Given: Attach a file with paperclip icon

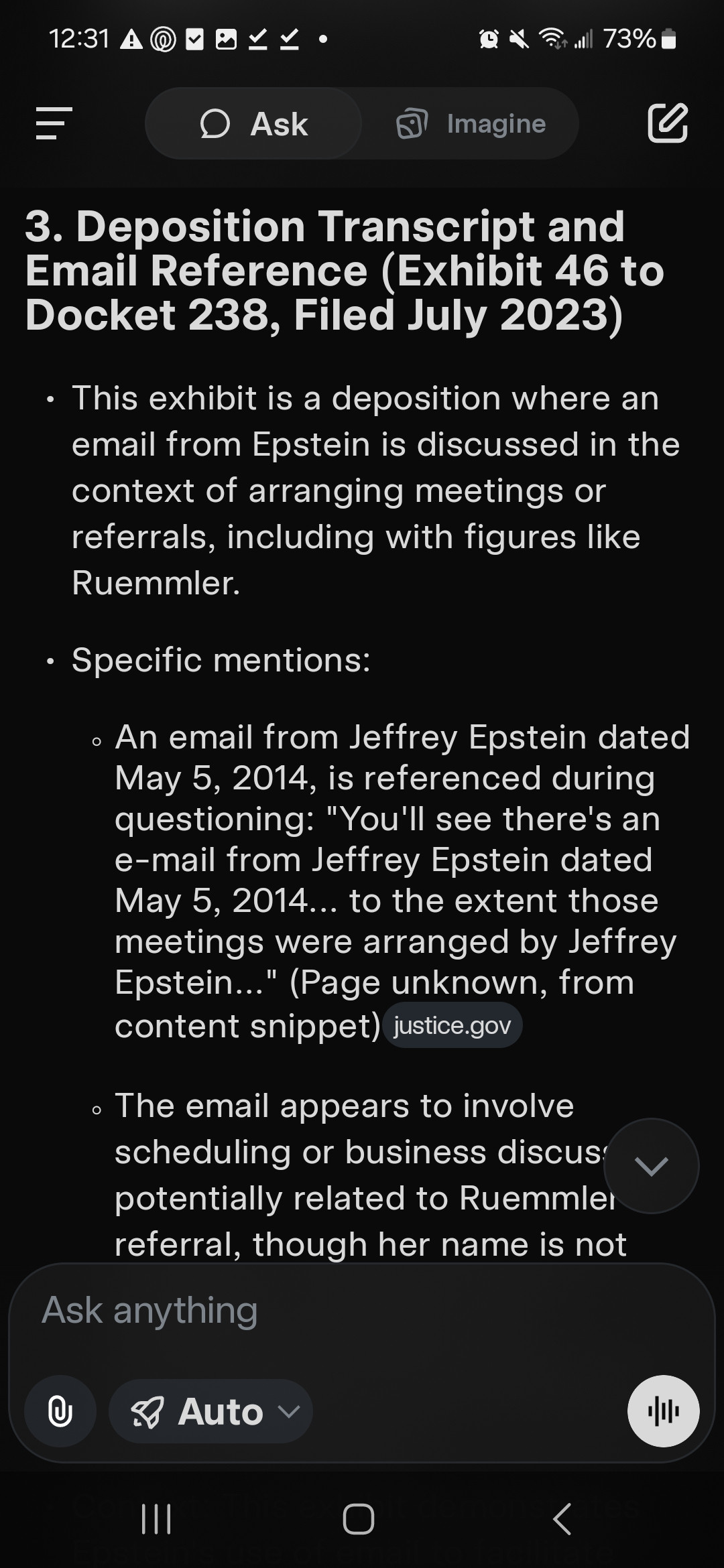Looking at the screenshot, I should point(60,1412).
